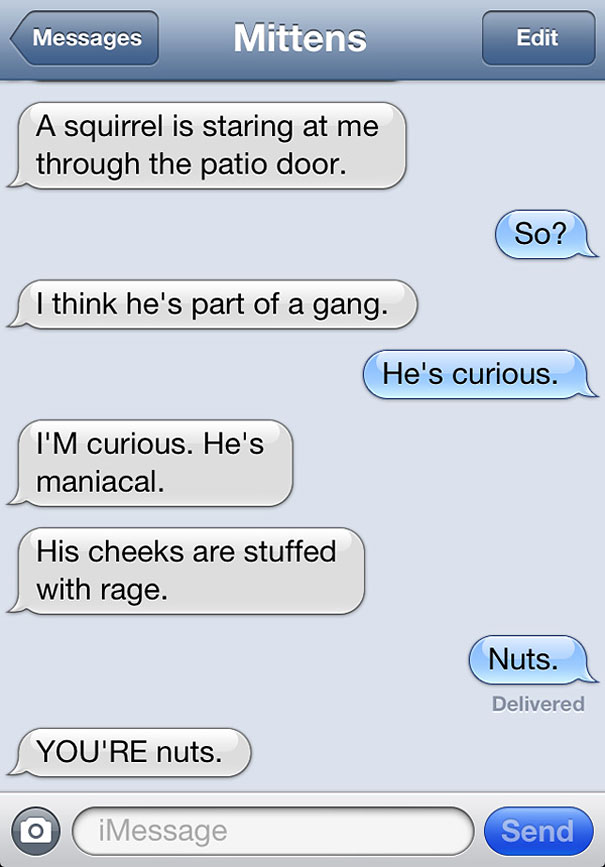This screenshot has width=605, height=867.
Task: Send the message
Action: pyautogui.click(x=537, y=830)
